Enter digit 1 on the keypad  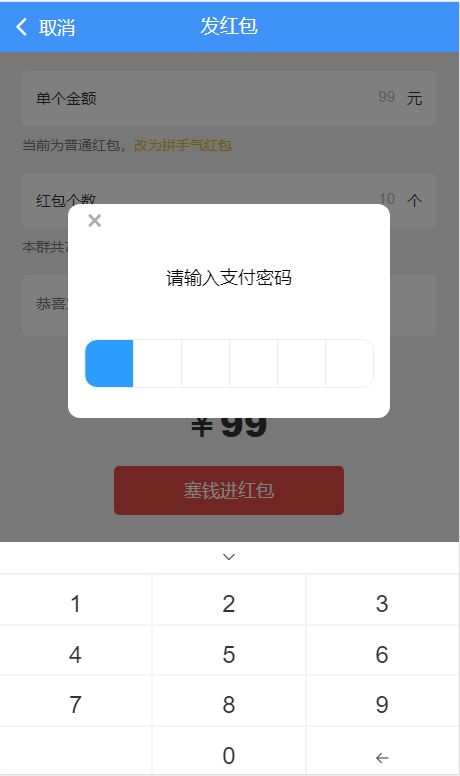click(x=75, y=603)
